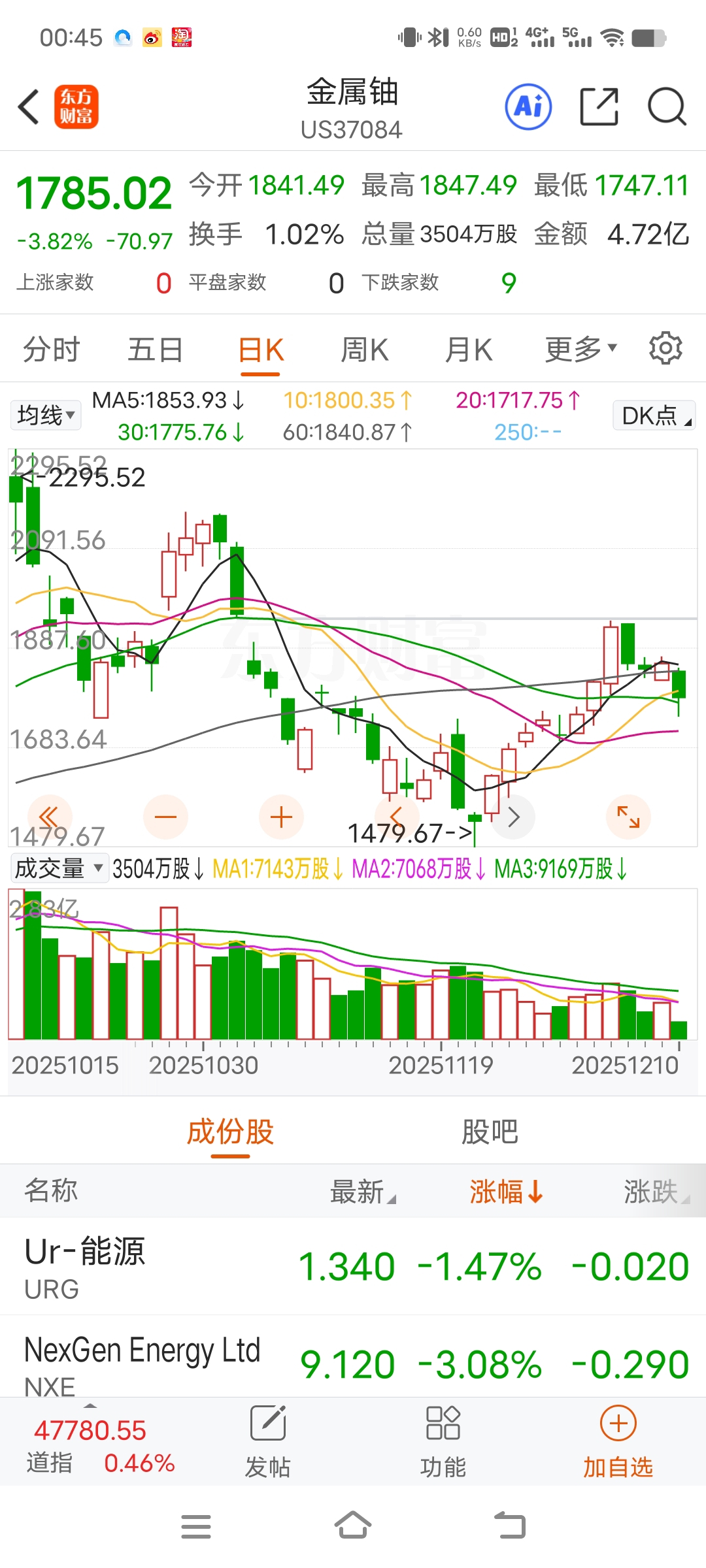Screen dimensions: 706x1568
Task: Open the AI assistant icon
Action: coord(528,106)
